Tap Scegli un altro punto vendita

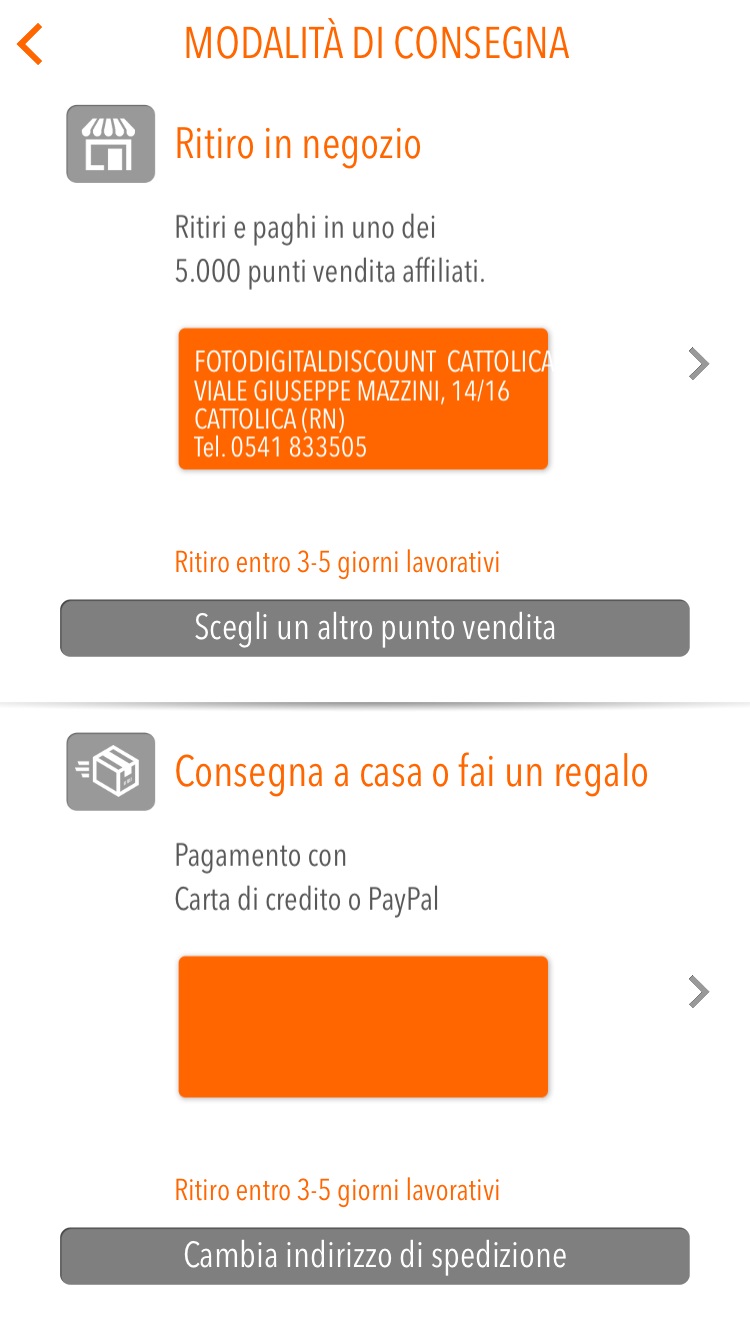tap(375, 628)
